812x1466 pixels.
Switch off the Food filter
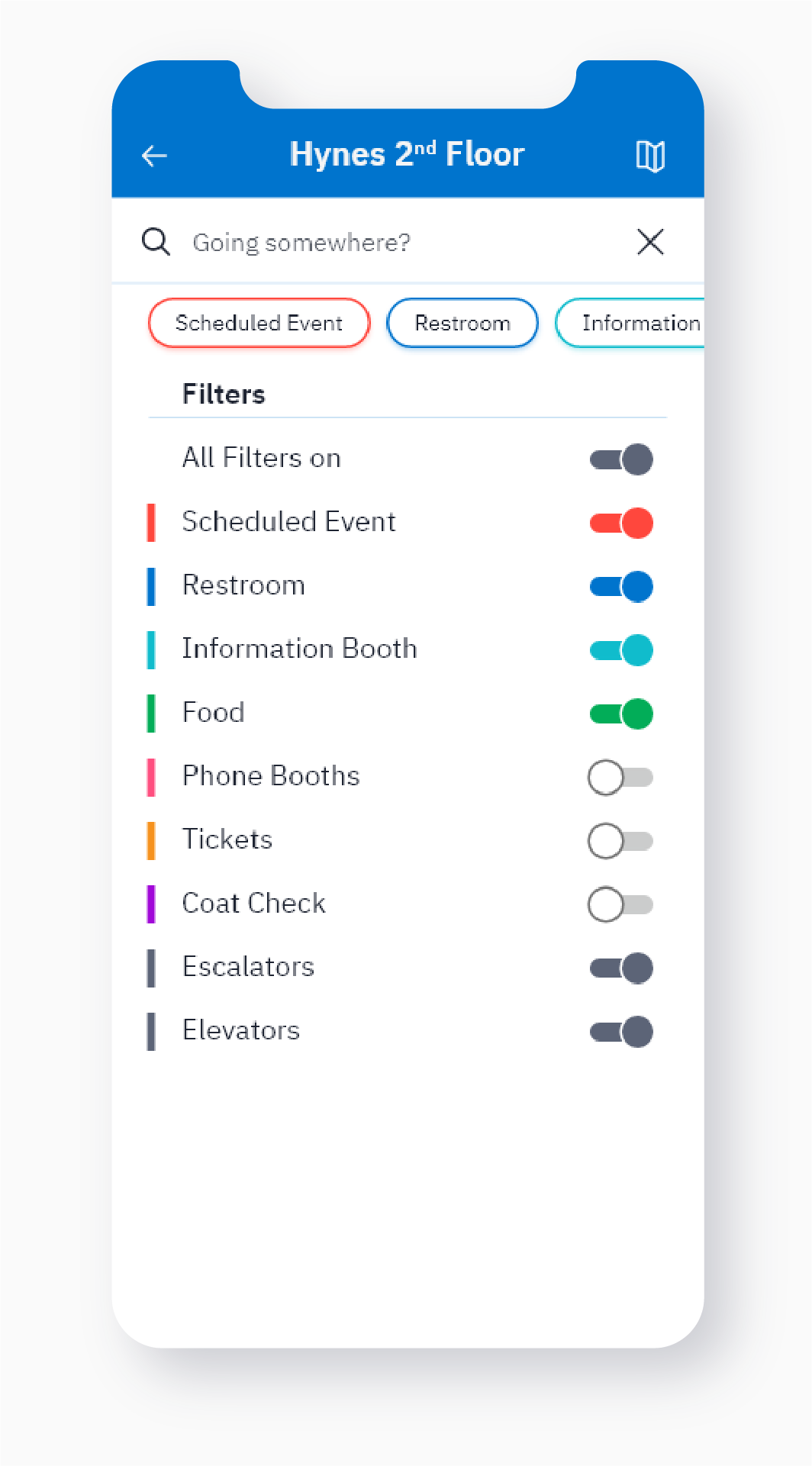pyautogui.click(x=621, y=714)
